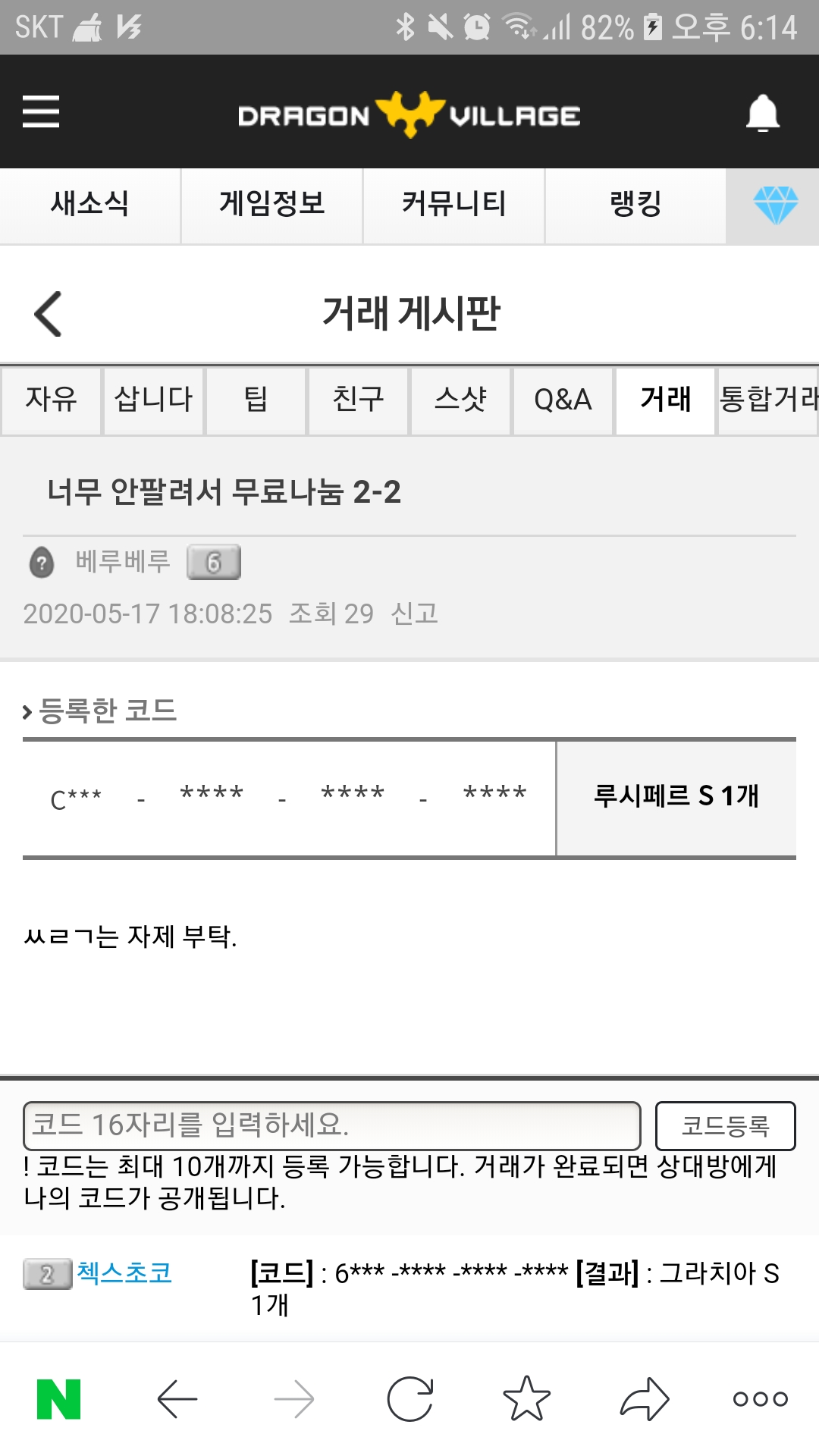Open 첵스초코's profile link
Screen dimensions: 819x1456
pos(124,1272)
